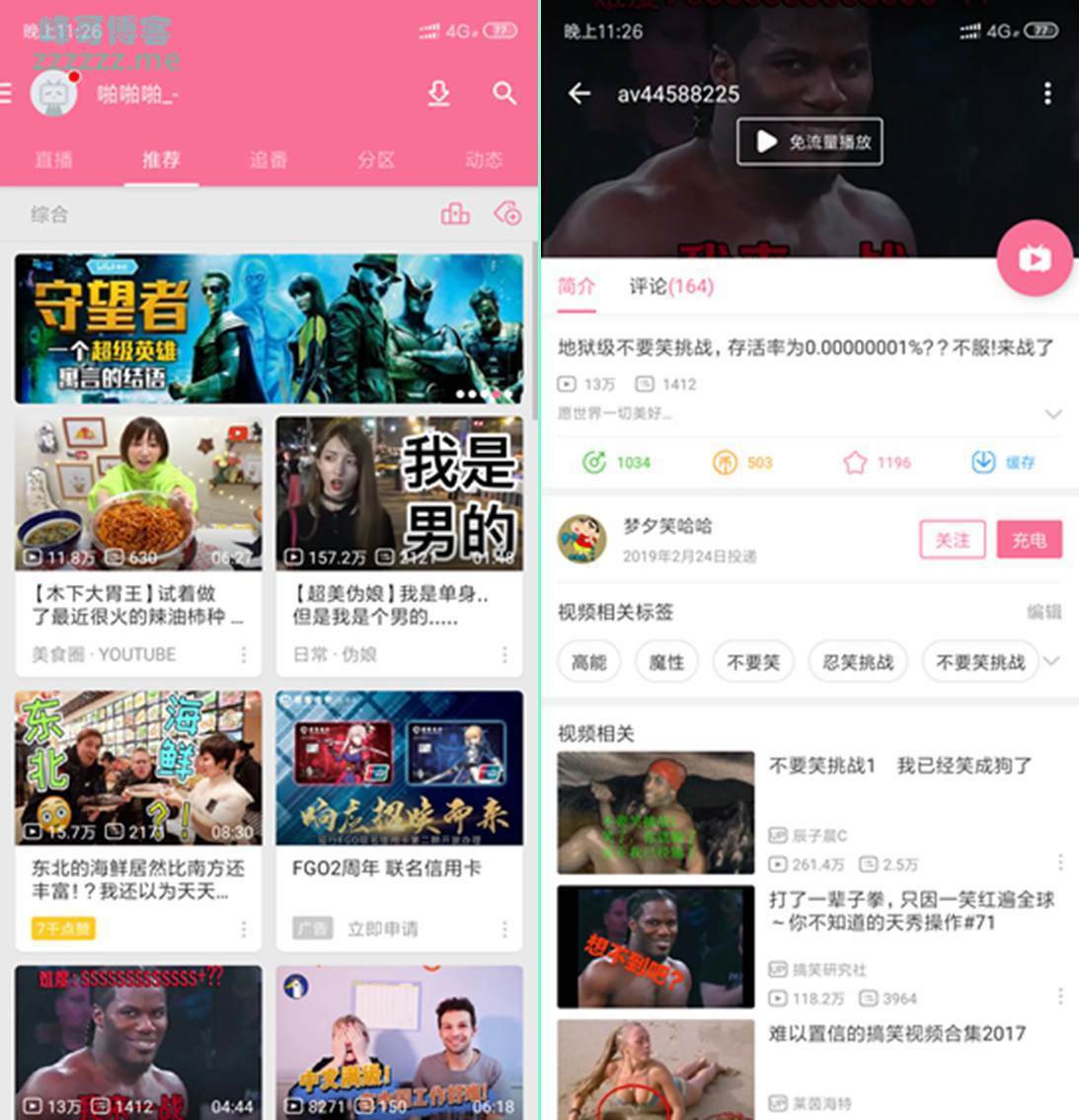Follow uploader 梦夕笑哈哈 with 关注
Viewport: 1079px width, 1120px height.
(952, 540)
